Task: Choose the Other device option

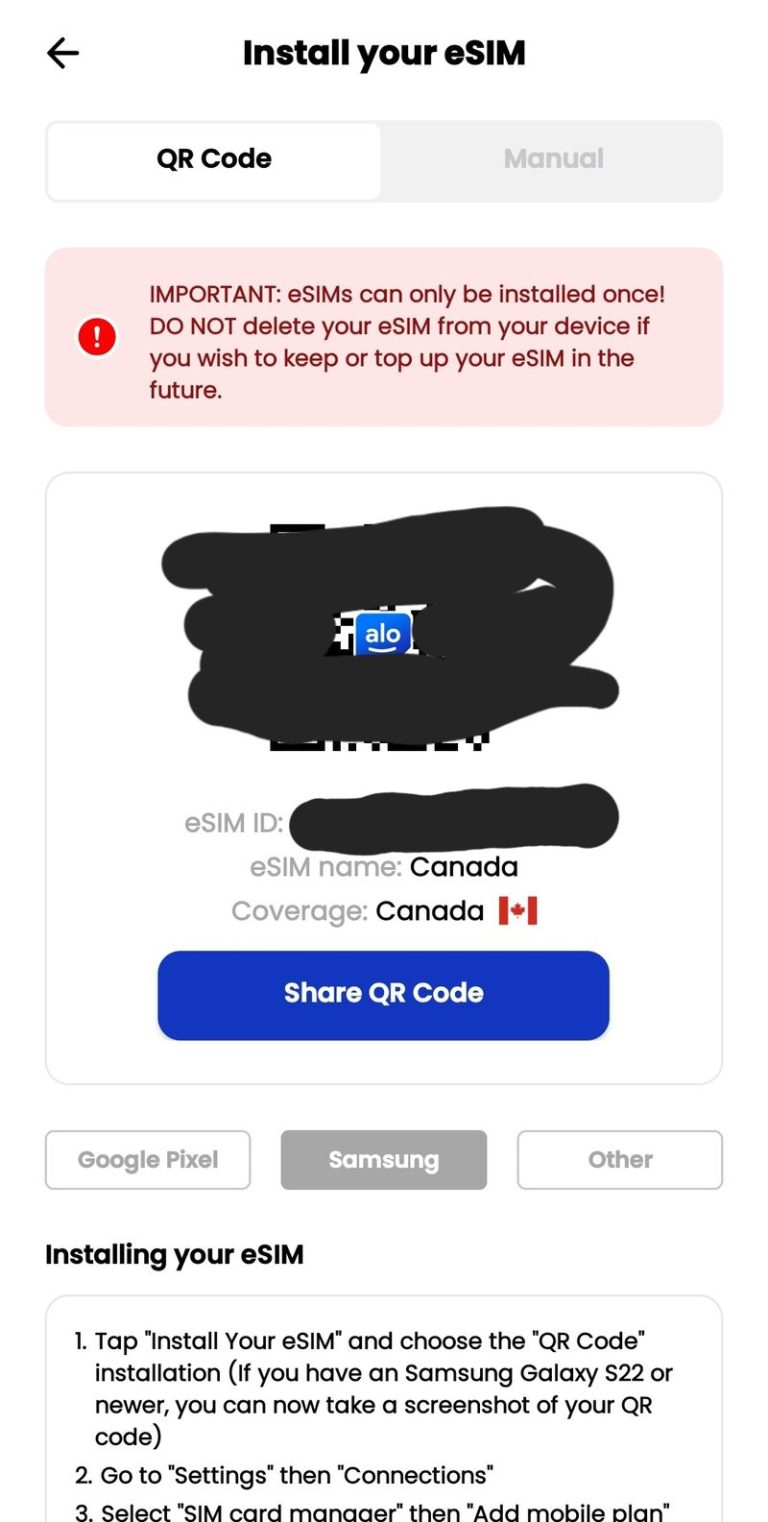Action: (619, 1159)
